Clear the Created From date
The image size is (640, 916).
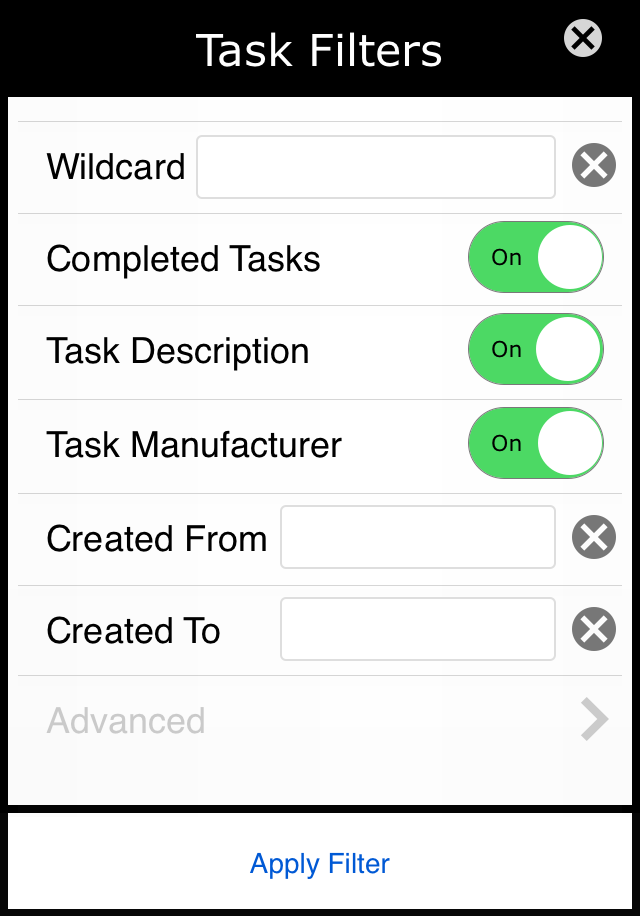tap(593, 538)
